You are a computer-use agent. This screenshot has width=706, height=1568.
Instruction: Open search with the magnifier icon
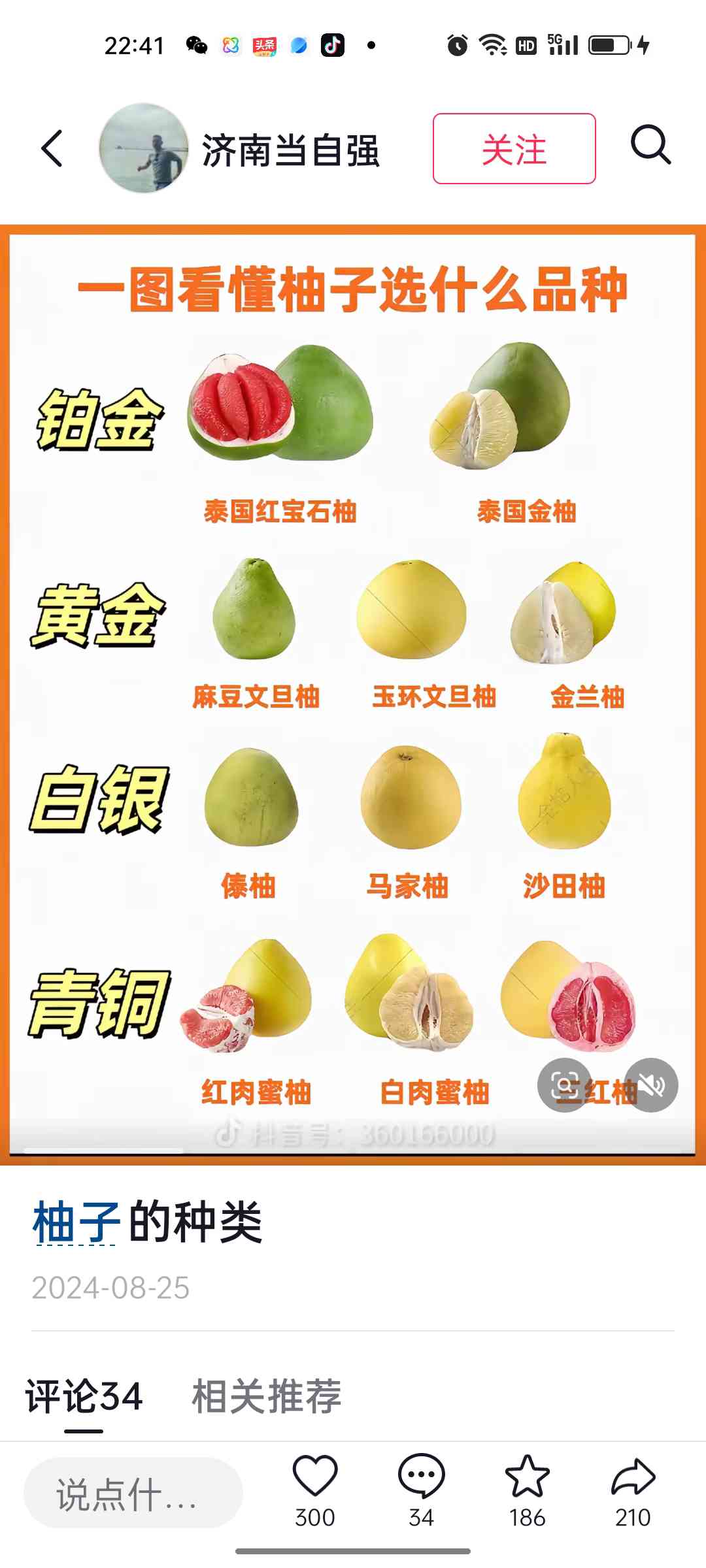coord(650,146)
